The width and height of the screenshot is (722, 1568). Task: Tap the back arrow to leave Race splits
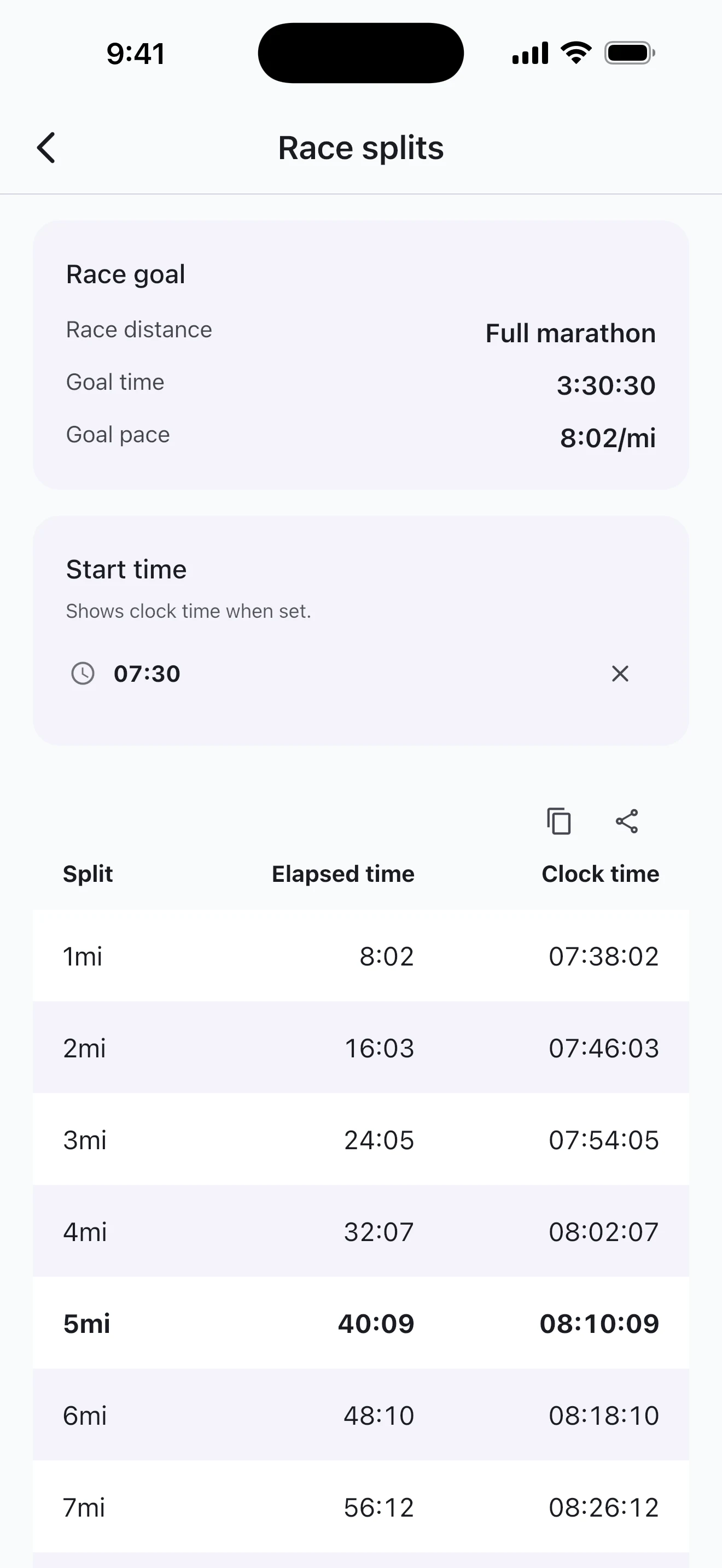(45, 147)
